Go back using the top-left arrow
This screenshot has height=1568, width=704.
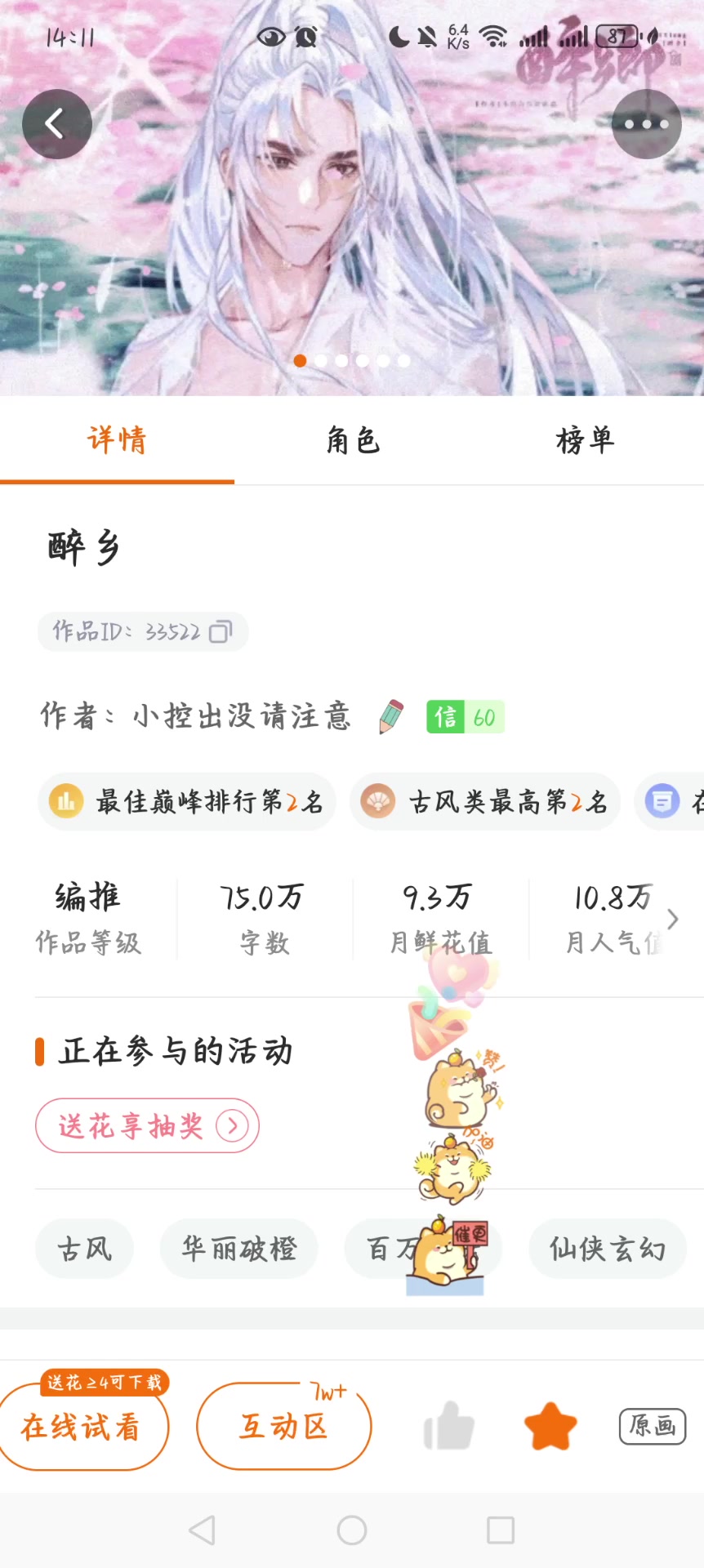tap(56, 124)
